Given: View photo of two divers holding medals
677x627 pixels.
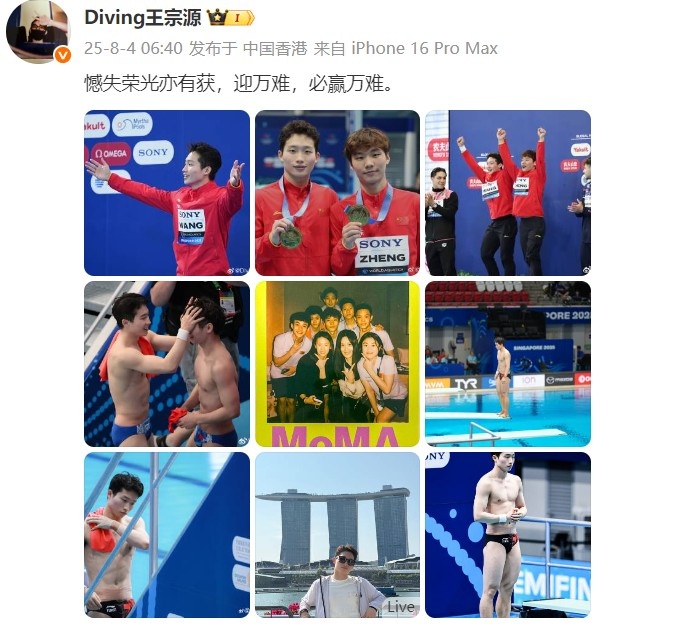Looking at the screenshot, I should 337,193.
